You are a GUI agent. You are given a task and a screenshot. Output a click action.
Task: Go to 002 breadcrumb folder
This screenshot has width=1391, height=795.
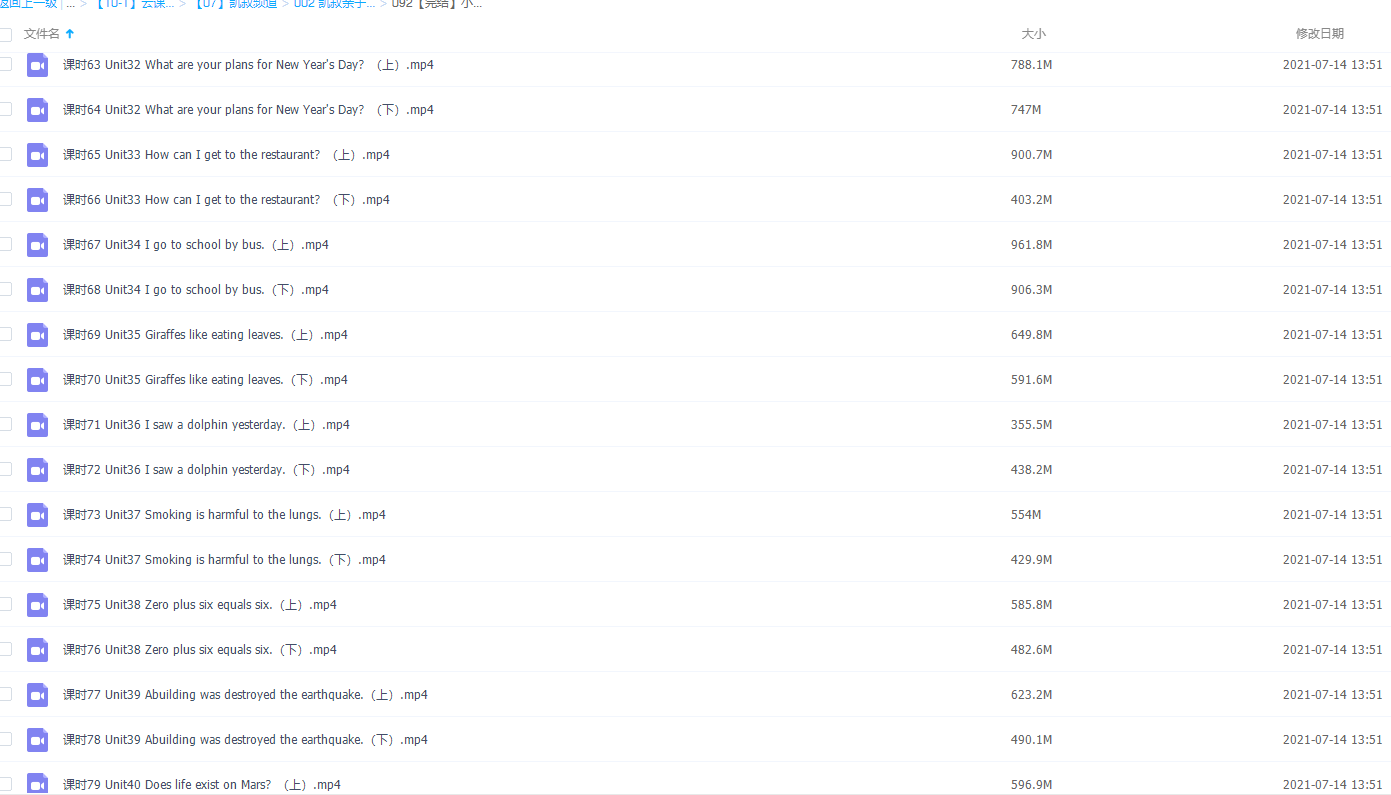(x=334, y=4)
